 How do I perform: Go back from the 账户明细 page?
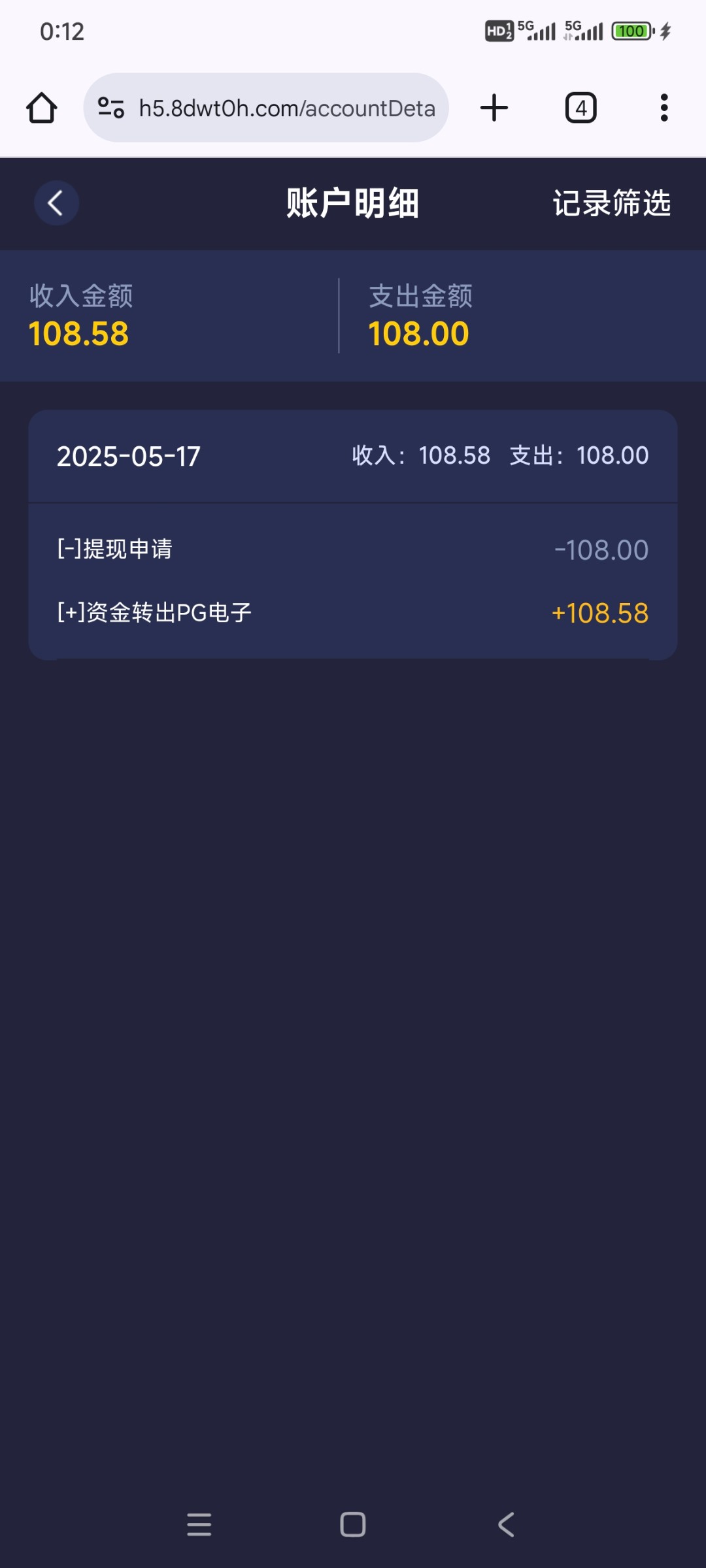pos(56,203)
